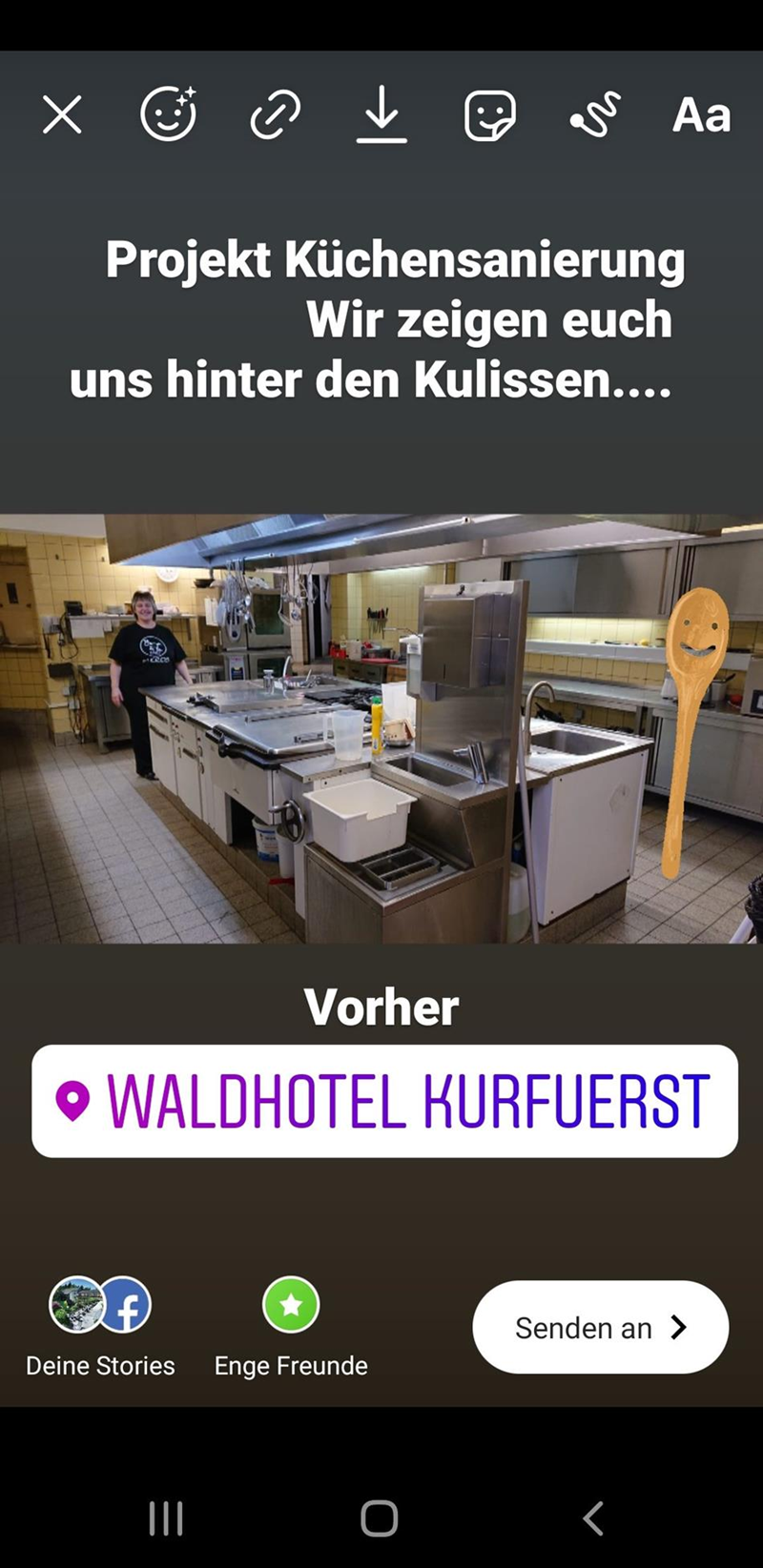Open the sticker picker
Image resolution: width=763 pixels, height=1568 pixels.
[489, 115]
